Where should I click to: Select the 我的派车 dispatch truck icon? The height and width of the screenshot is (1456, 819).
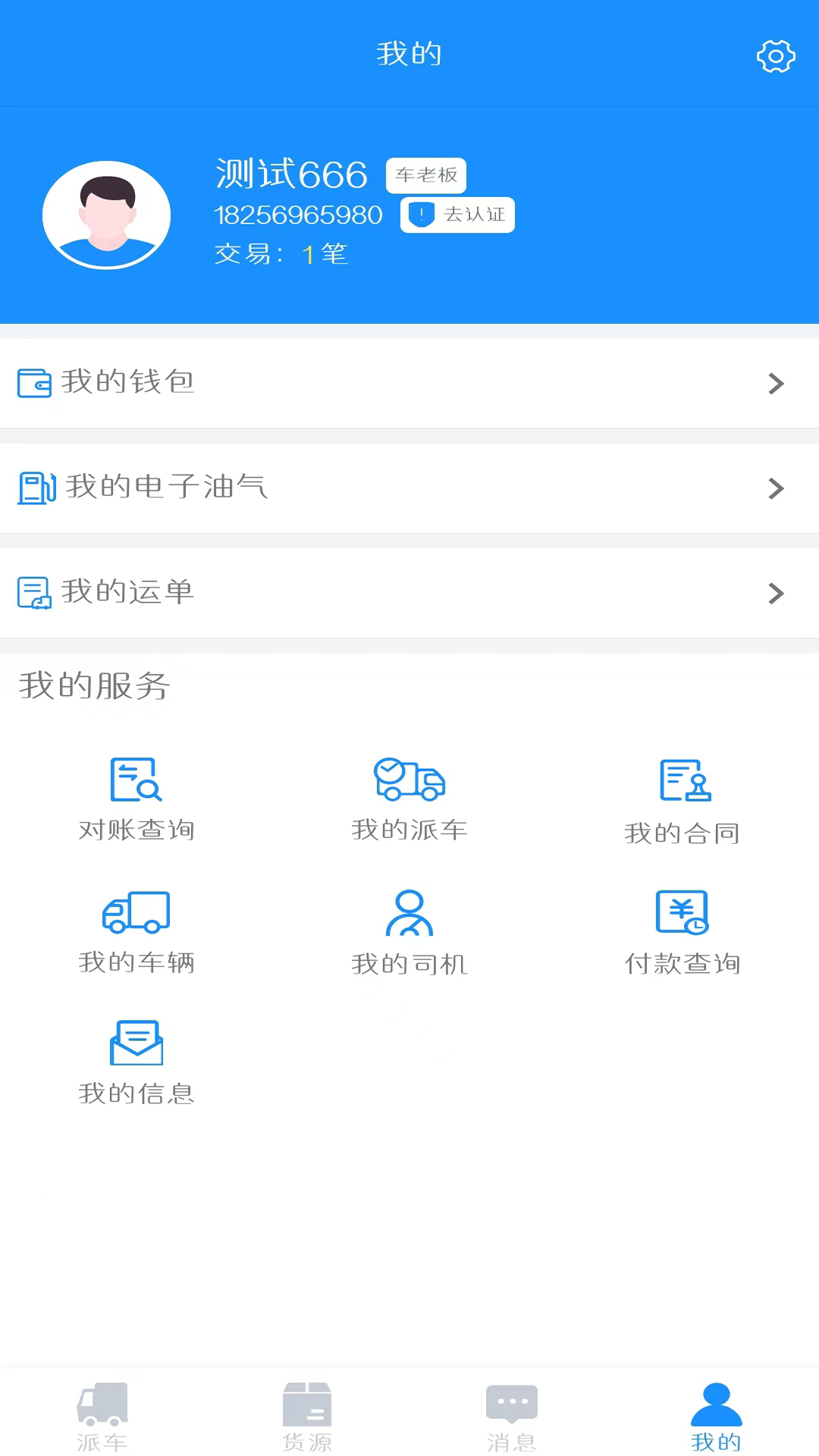[x=409, y=780]
